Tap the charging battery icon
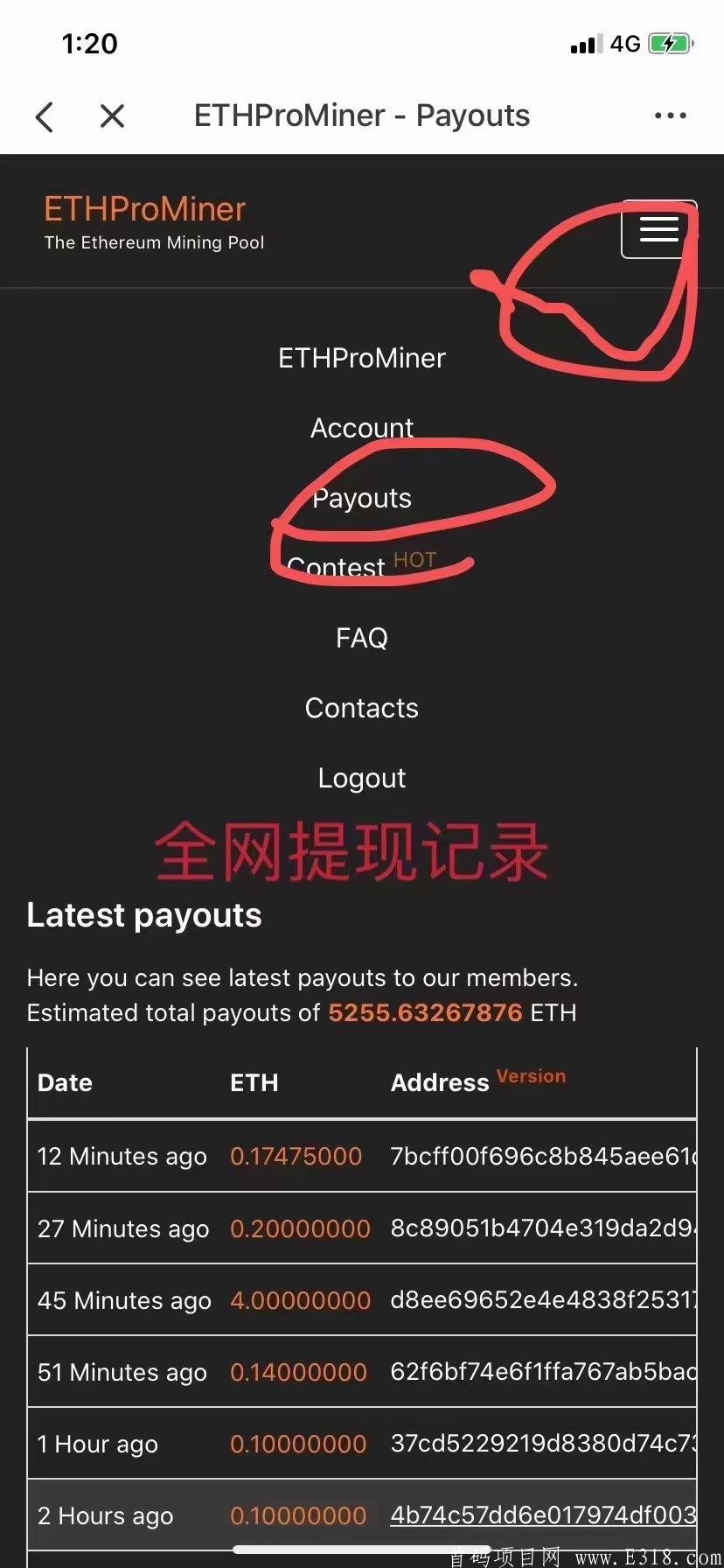This screenshot has width=724, height=1568. (x=669, y=43)
